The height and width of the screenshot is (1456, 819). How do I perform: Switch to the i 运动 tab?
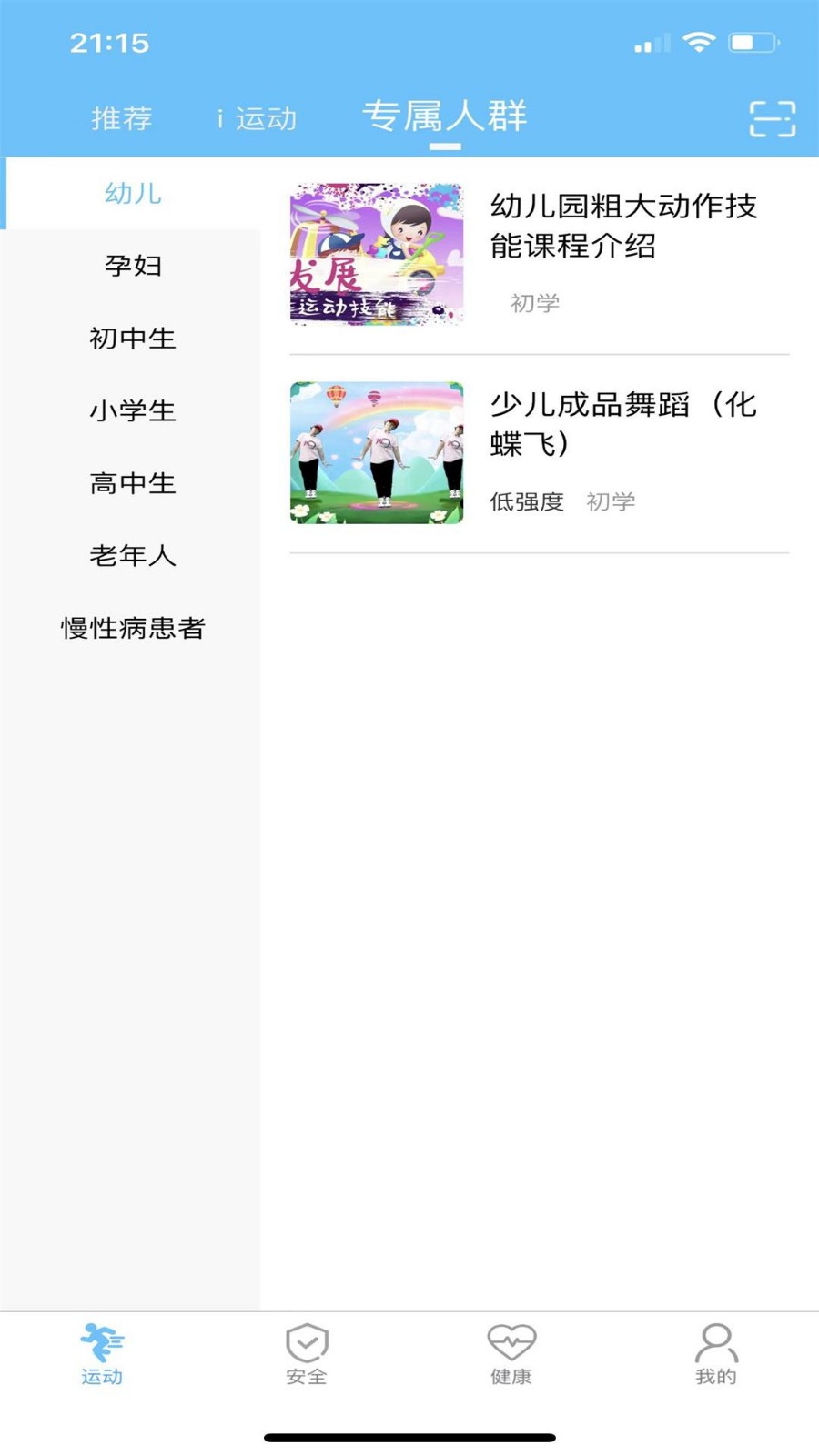pos(258,118)
